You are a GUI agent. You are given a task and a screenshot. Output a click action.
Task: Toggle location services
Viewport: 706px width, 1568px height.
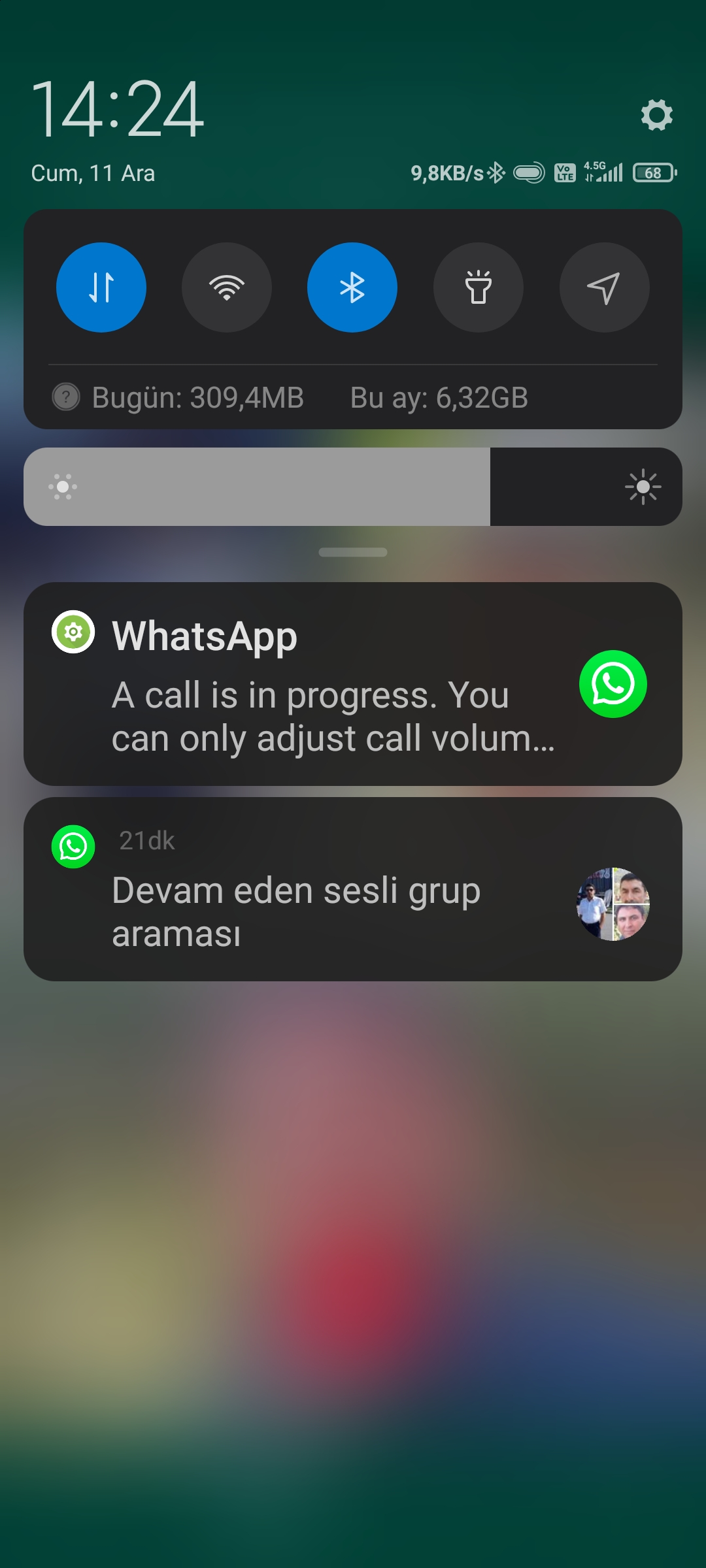tap(604, 287)
